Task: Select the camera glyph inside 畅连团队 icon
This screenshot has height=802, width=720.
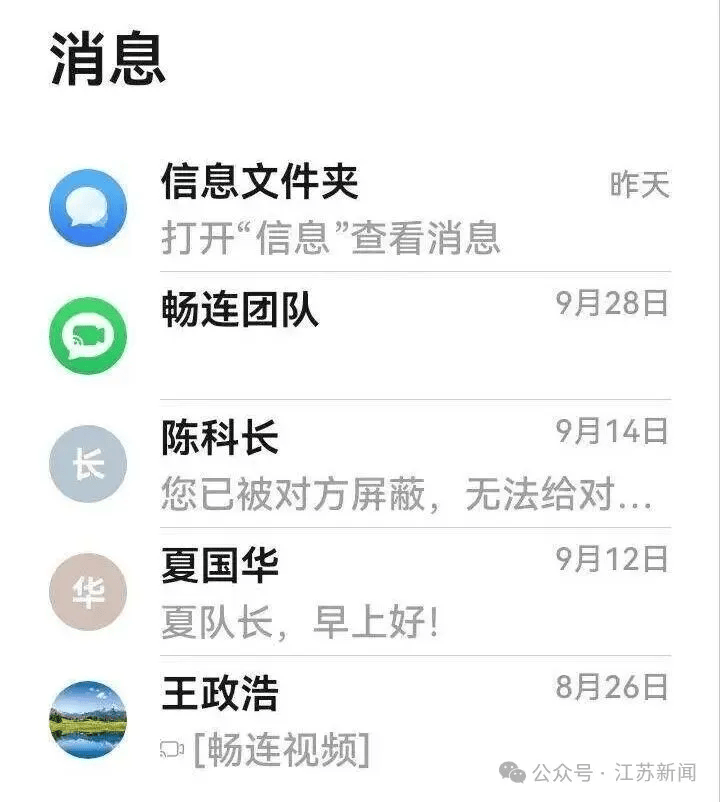Action: (87, 336)
